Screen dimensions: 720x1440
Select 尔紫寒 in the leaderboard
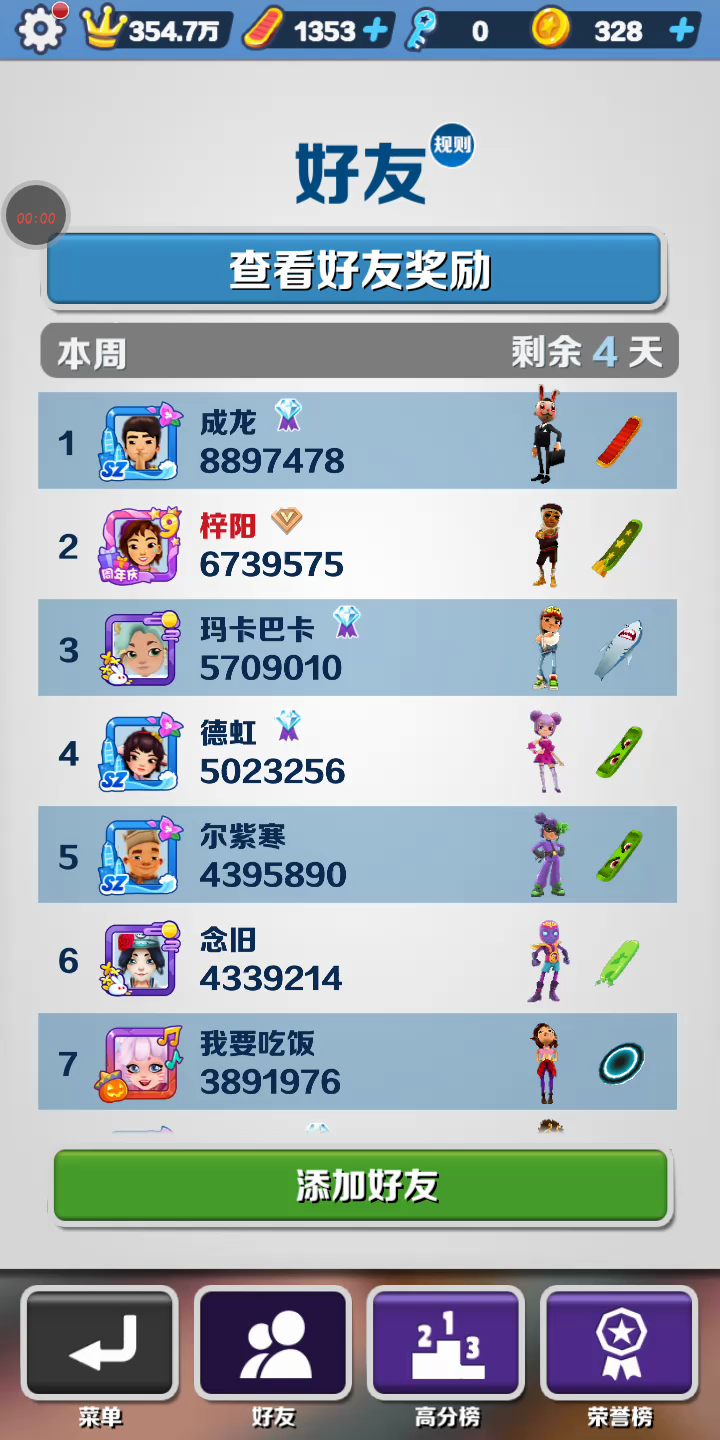[357, 855]
